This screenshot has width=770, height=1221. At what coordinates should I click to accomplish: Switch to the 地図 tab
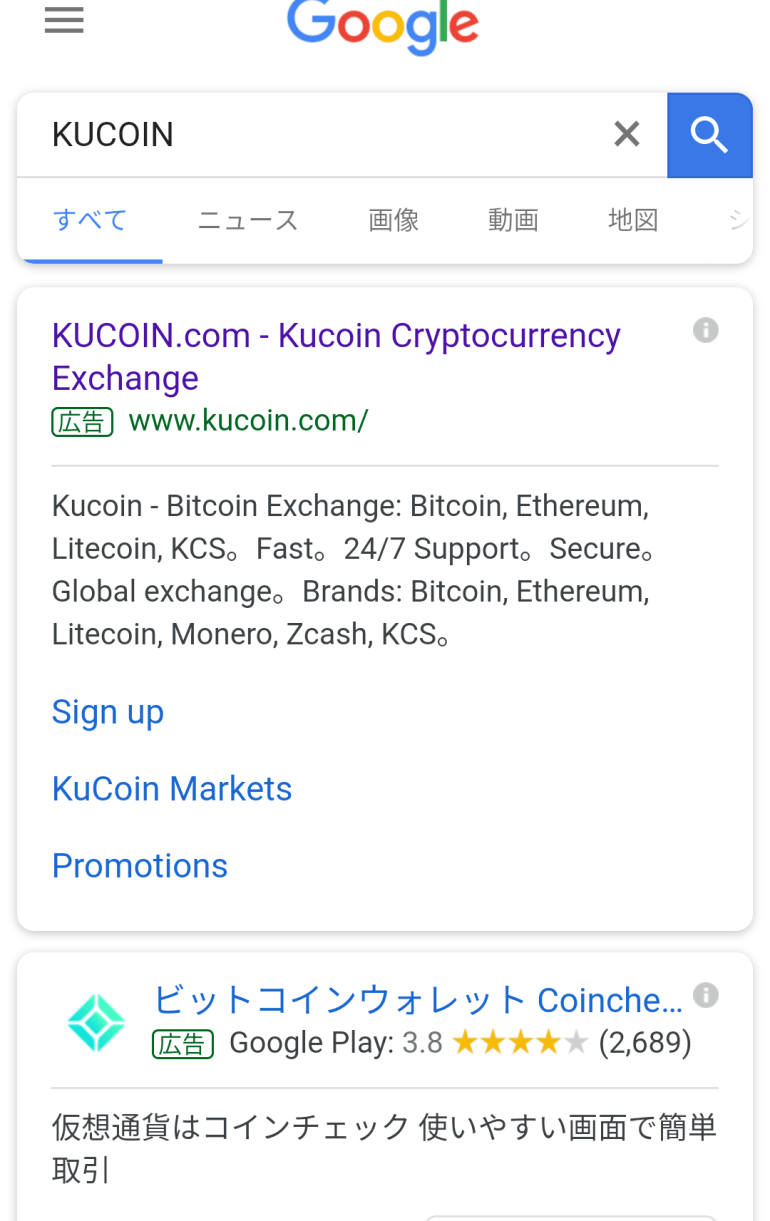click(x=633, y=220)
